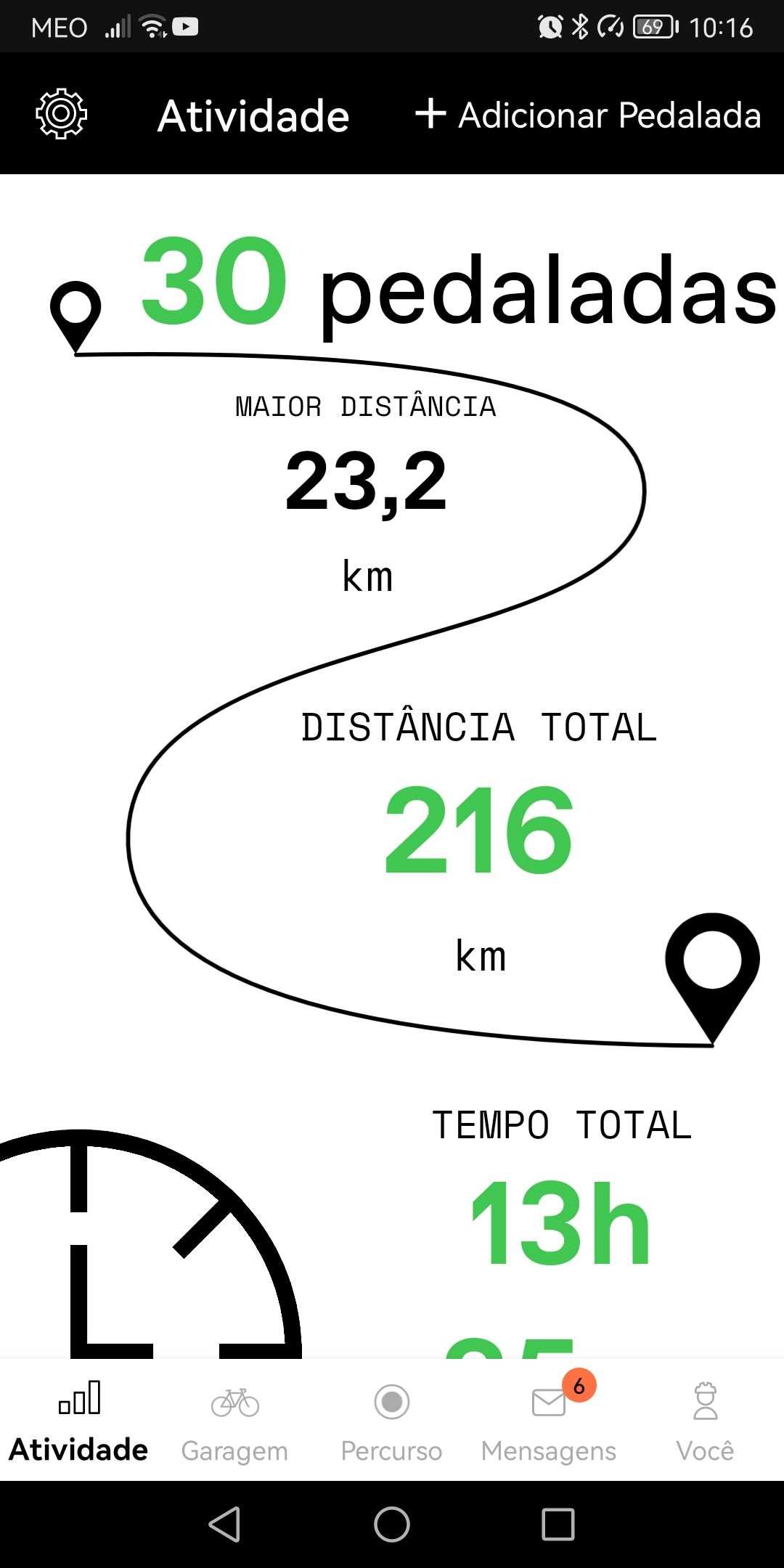Open the settings gear icon
Screen dimensions: 784x1568
(62, 114)
